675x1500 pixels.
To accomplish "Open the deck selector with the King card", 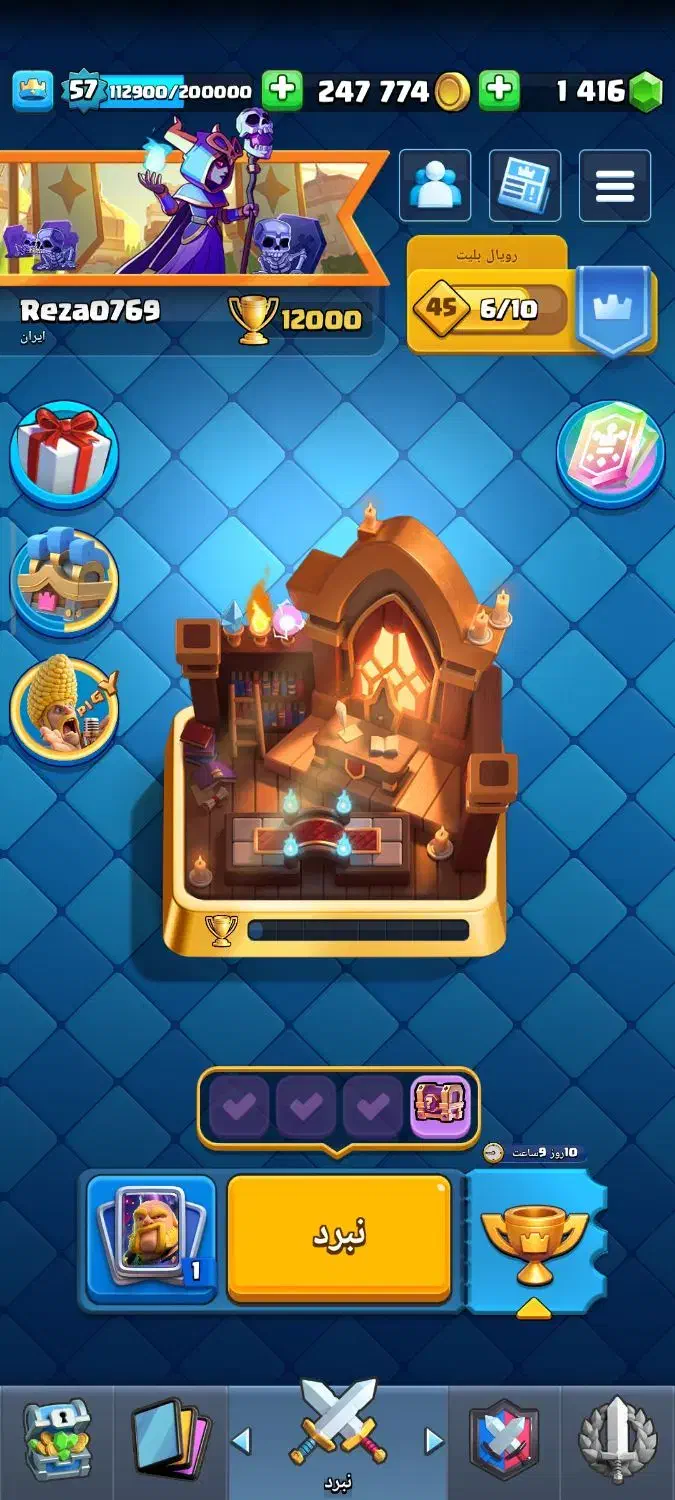I will click(151, 1239).
